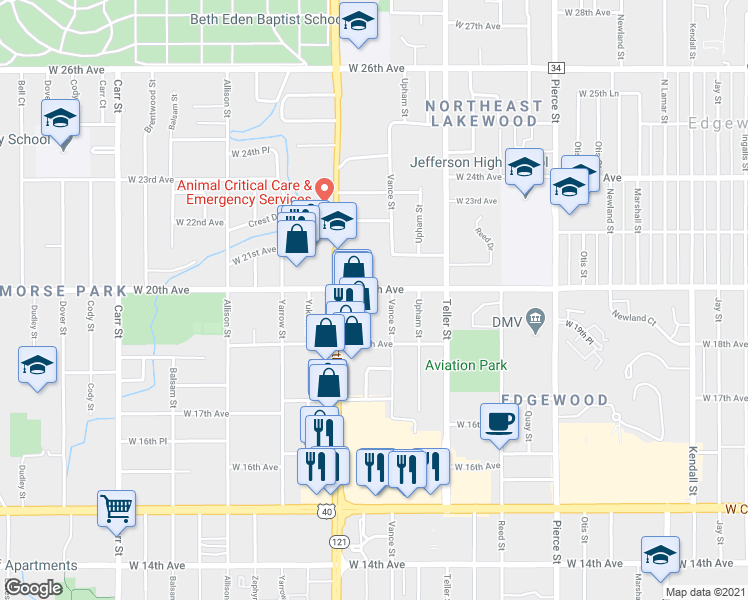The height and width of the screenshot is (600, 748).
Task: Open the school marker by Beth Eden Baptist School
Action: click(359, 21)
